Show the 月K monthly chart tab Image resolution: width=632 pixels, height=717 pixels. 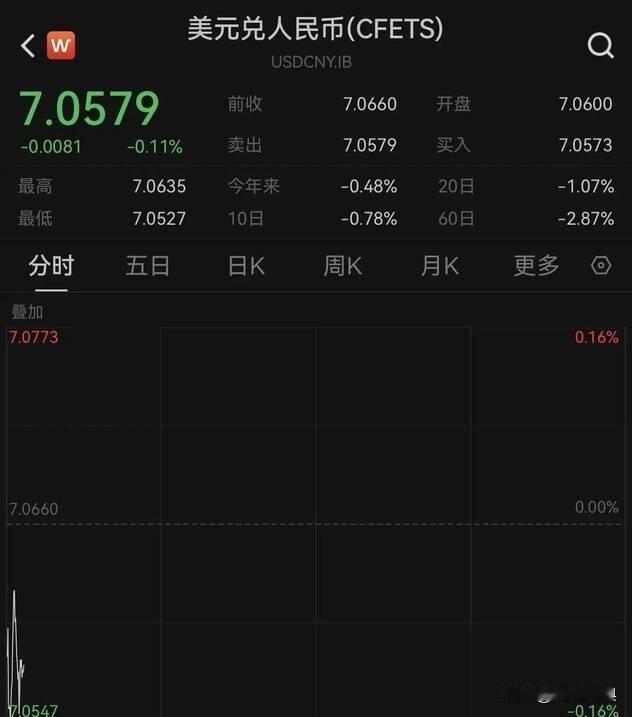tap(440, 266)
